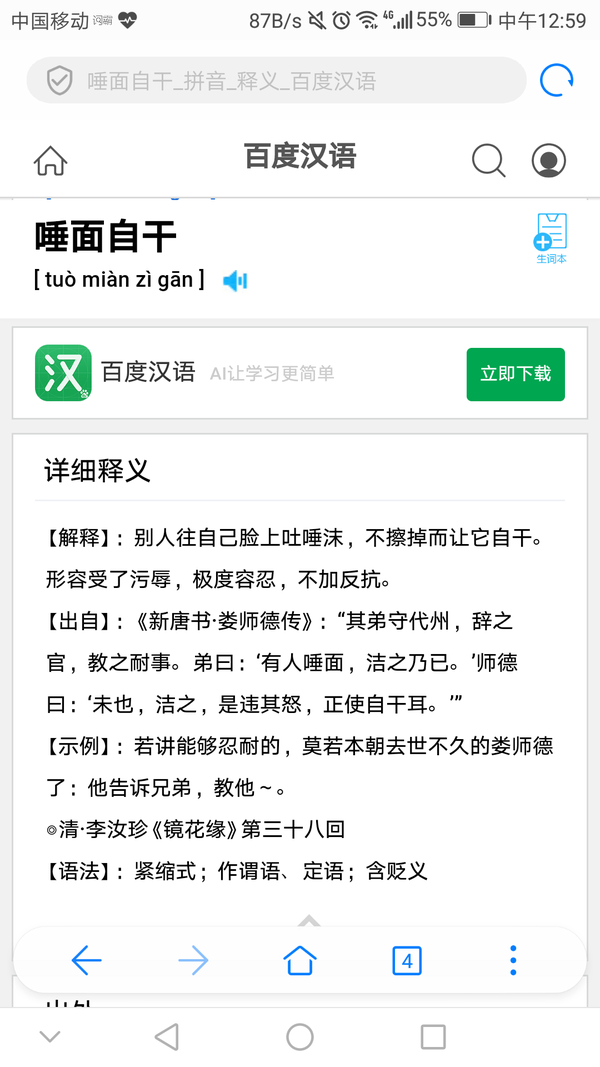Open browser home page
The width and height of the screenshot is (600, 1067).
pyautogui.click(x=300, y=960)
